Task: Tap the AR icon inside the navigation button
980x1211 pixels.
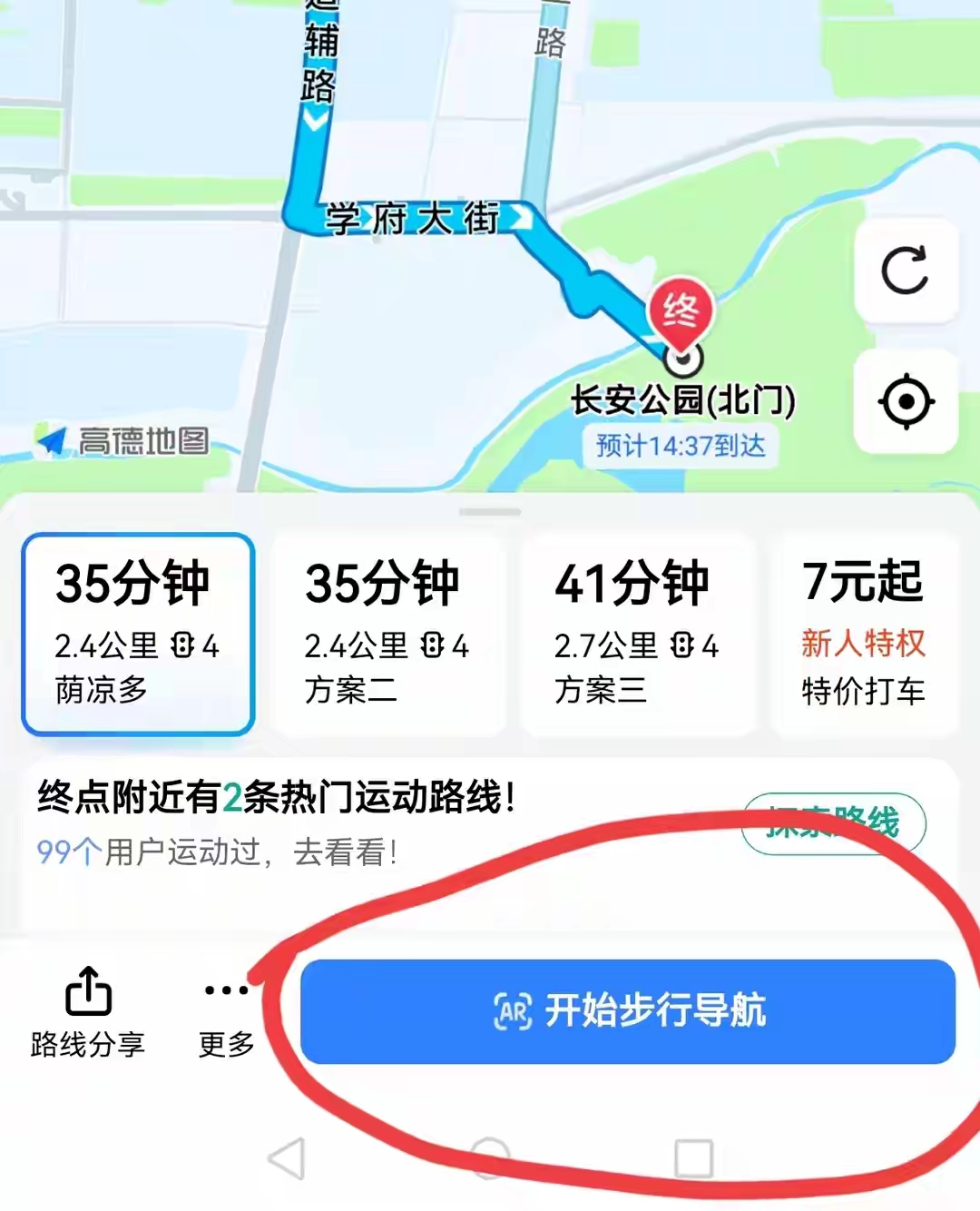Action: (x=511, y=1010)
